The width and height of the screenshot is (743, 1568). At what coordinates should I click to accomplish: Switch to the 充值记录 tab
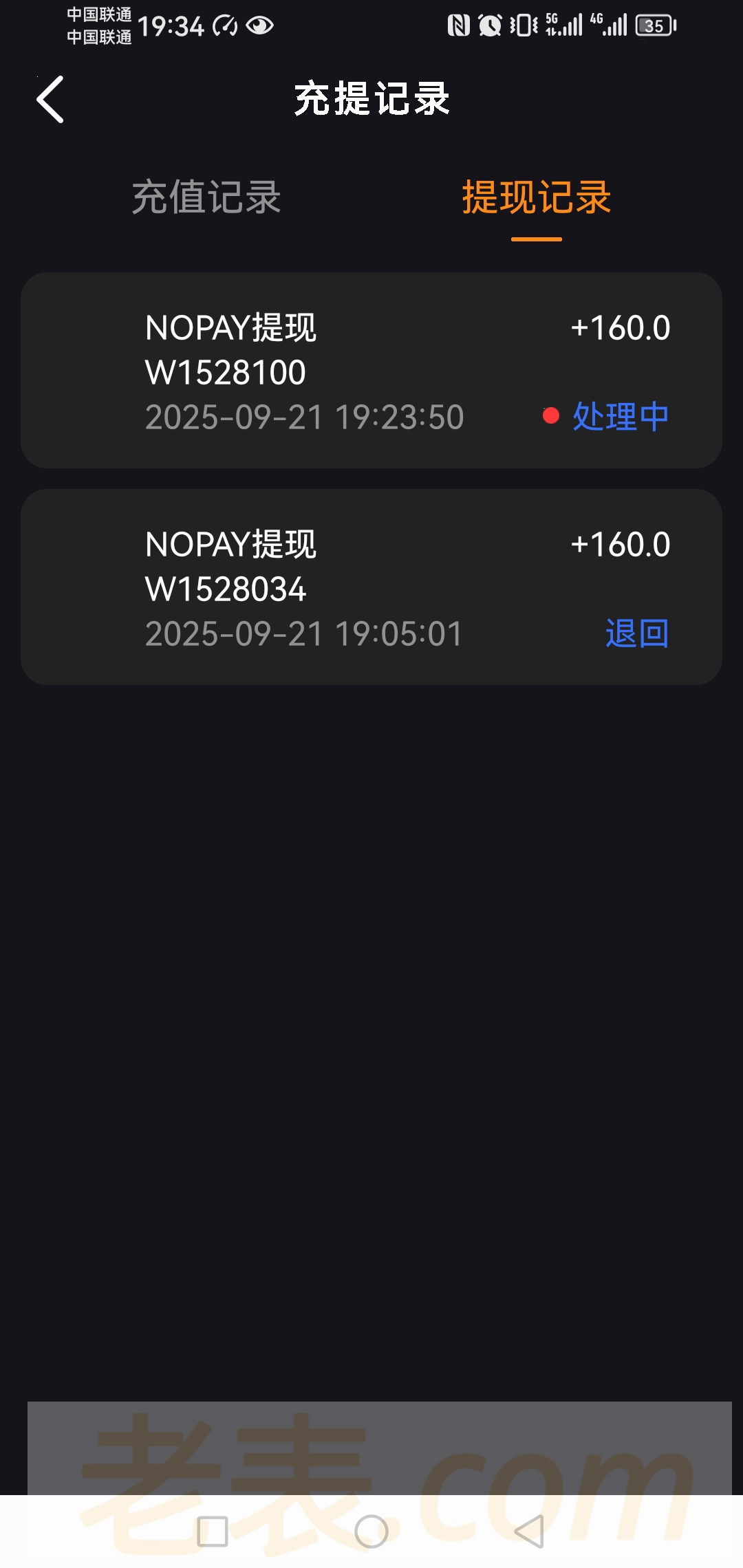pos(206,198)
